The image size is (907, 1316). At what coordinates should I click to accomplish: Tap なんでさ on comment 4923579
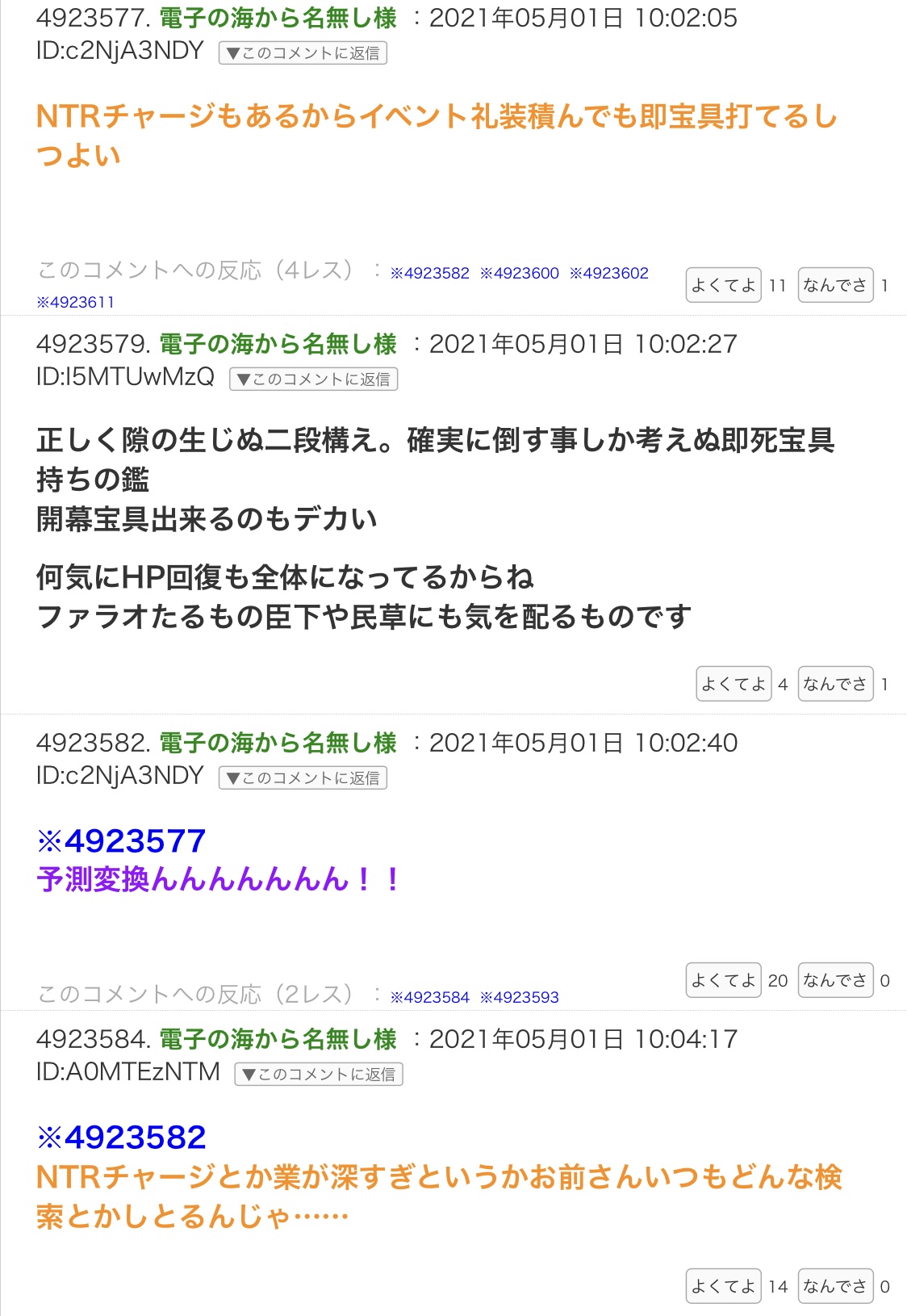coord(835,684)
